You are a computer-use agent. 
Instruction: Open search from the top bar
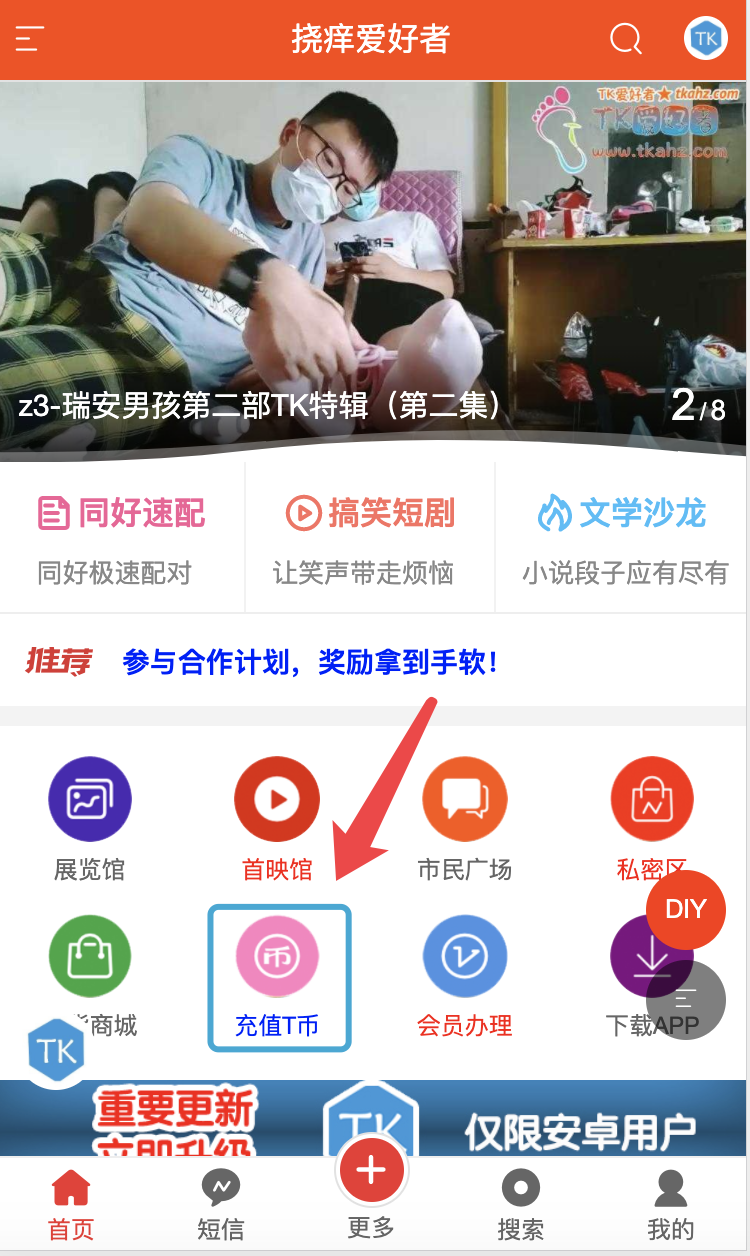coord(626,40)
